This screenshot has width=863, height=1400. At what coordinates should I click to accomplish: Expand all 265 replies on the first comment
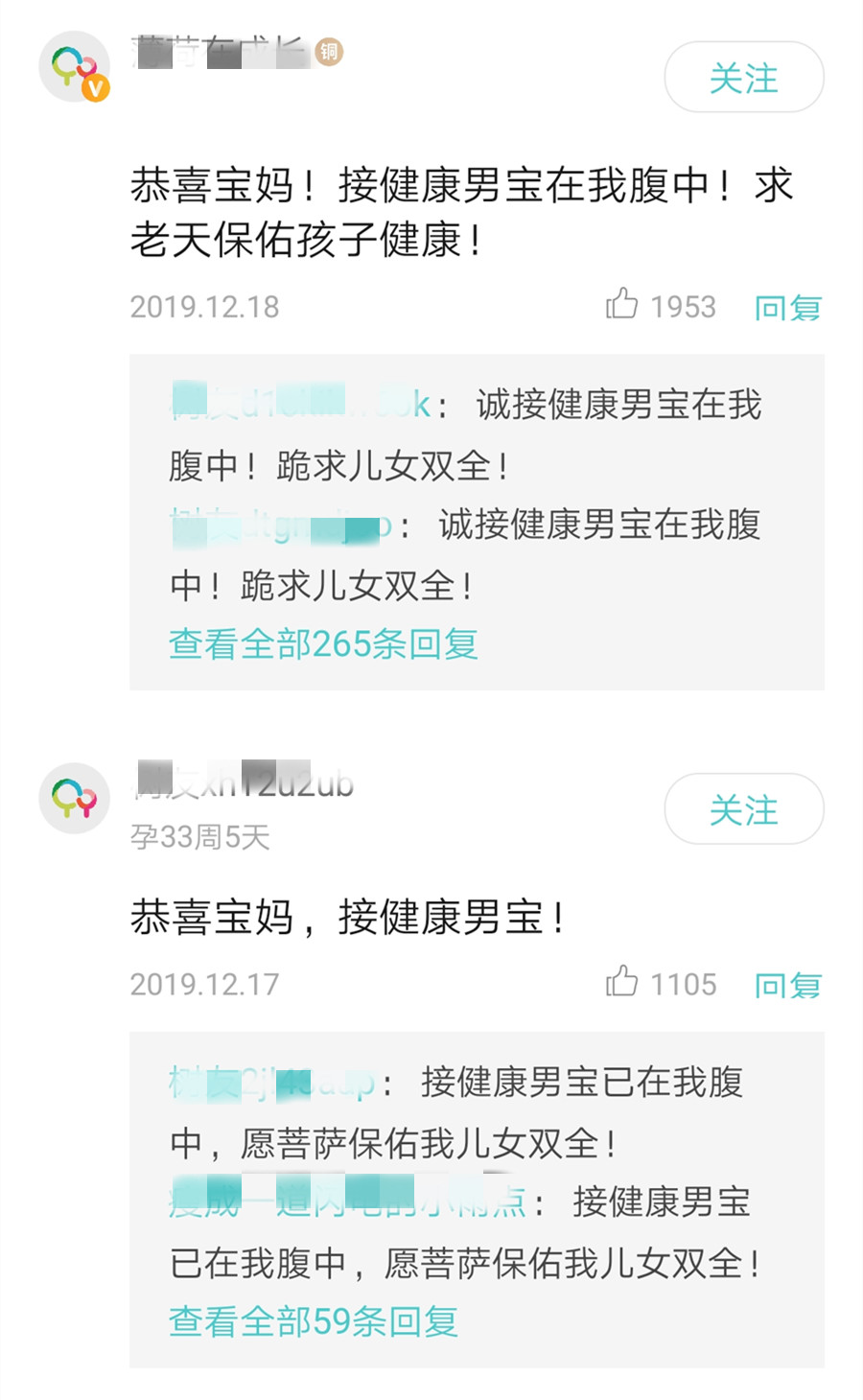[324, 645]
